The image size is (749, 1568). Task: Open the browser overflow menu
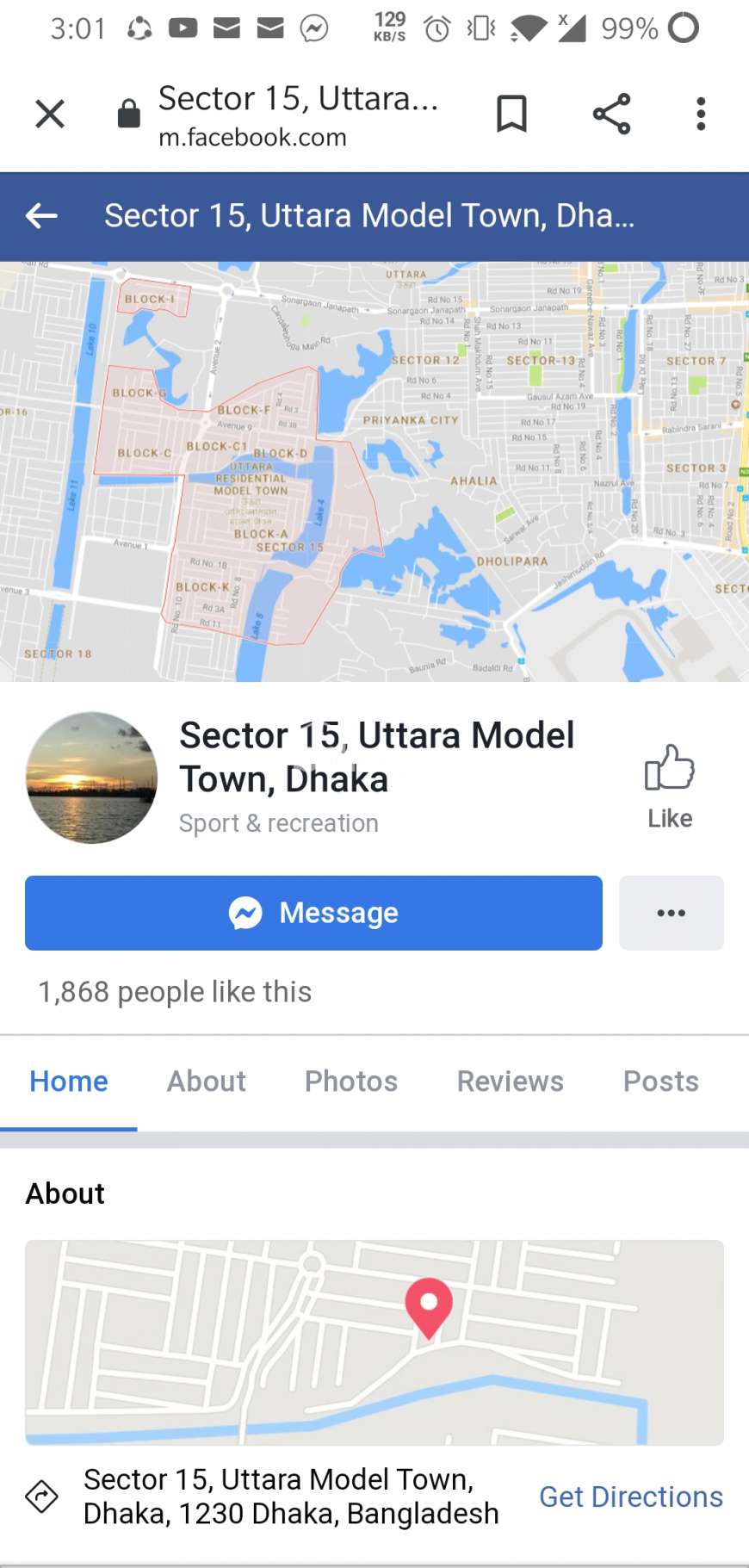pyautogui.click(x=701, y=114)
